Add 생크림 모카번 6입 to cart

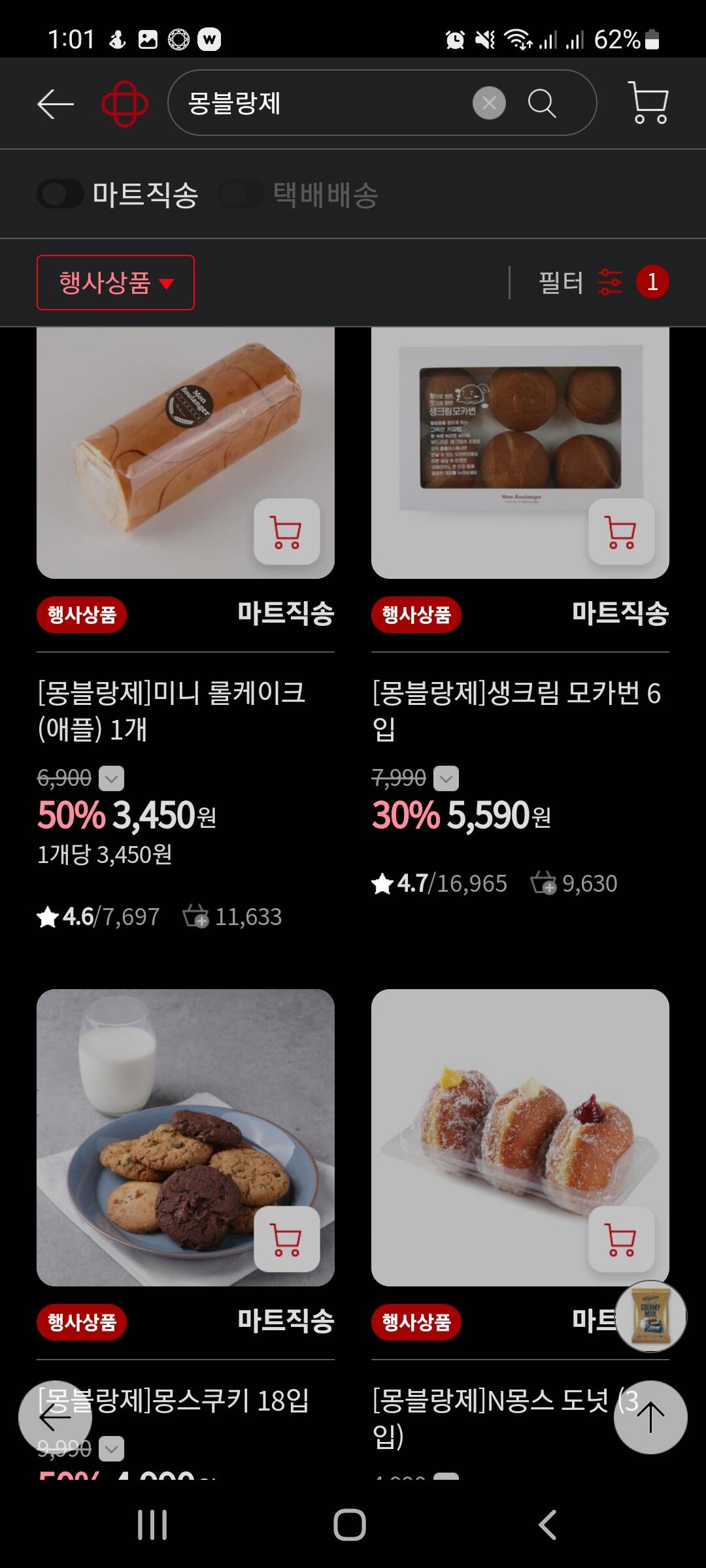[x=621, y=532]
